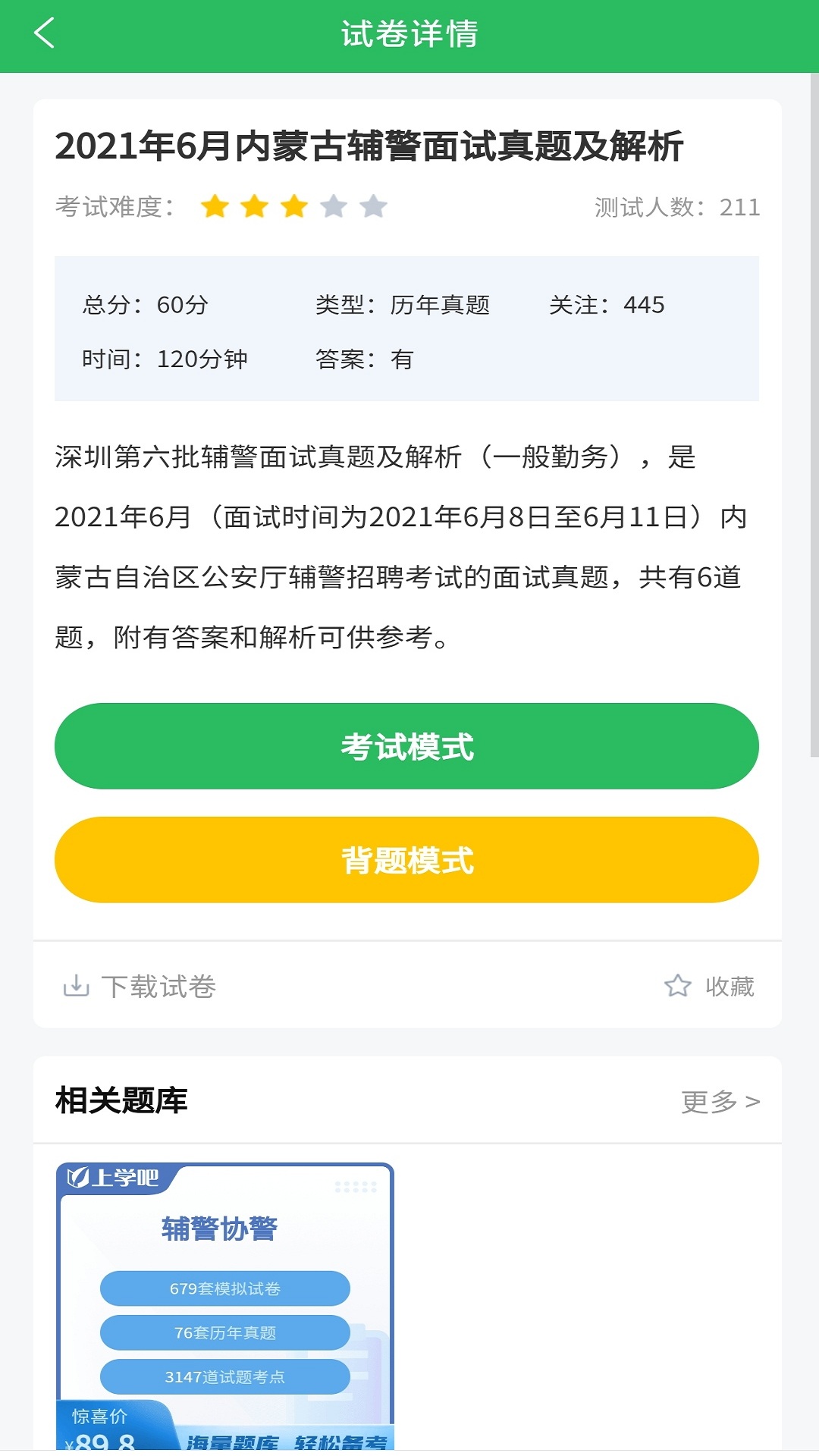
Task: Select the third difficulty star
Action: click(292, 206)
